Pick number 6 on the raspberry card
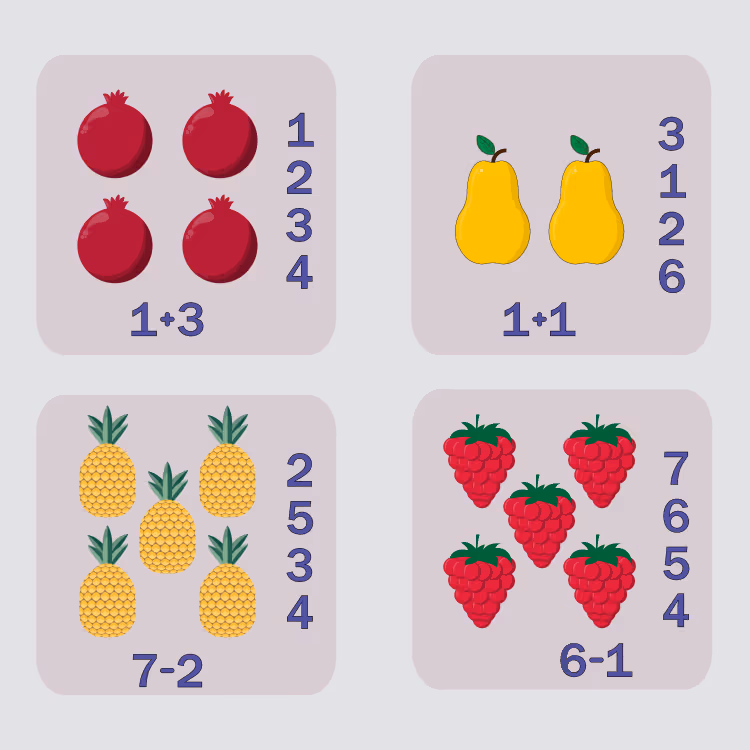The image size is (750, 750). point(676,515)
